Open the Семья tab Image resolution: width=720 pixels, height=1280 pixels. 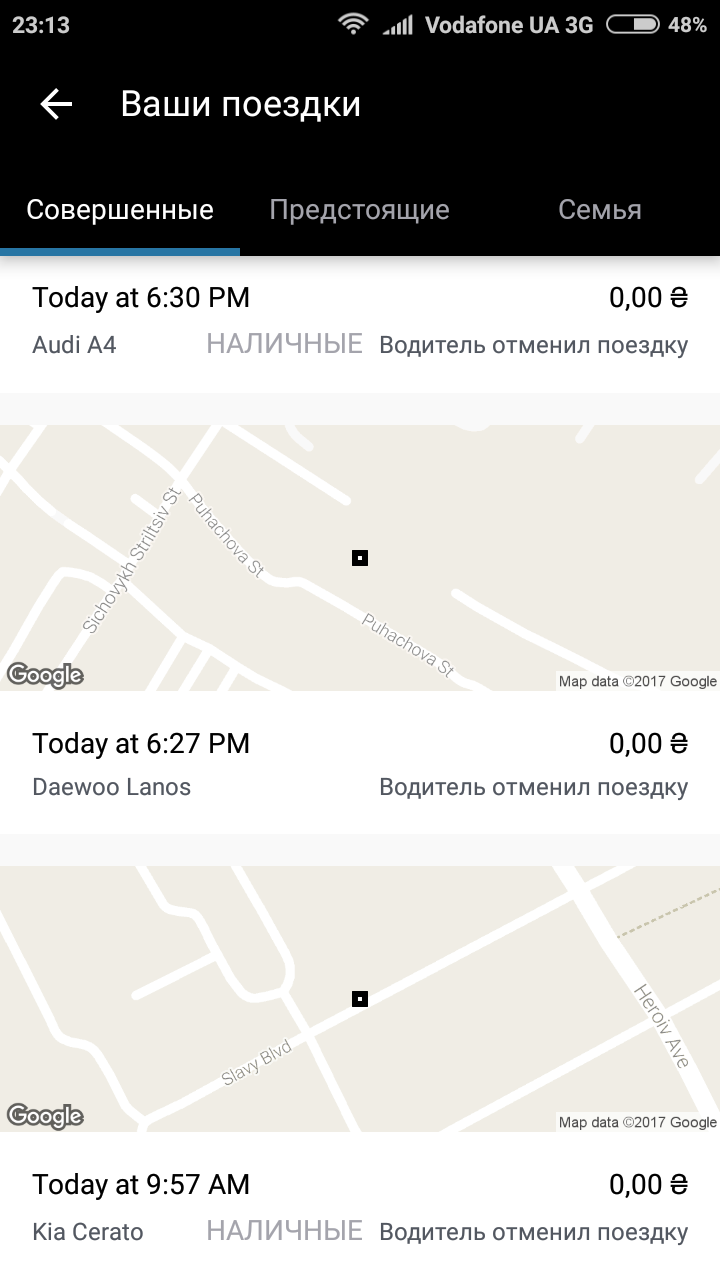pos(599,209)
